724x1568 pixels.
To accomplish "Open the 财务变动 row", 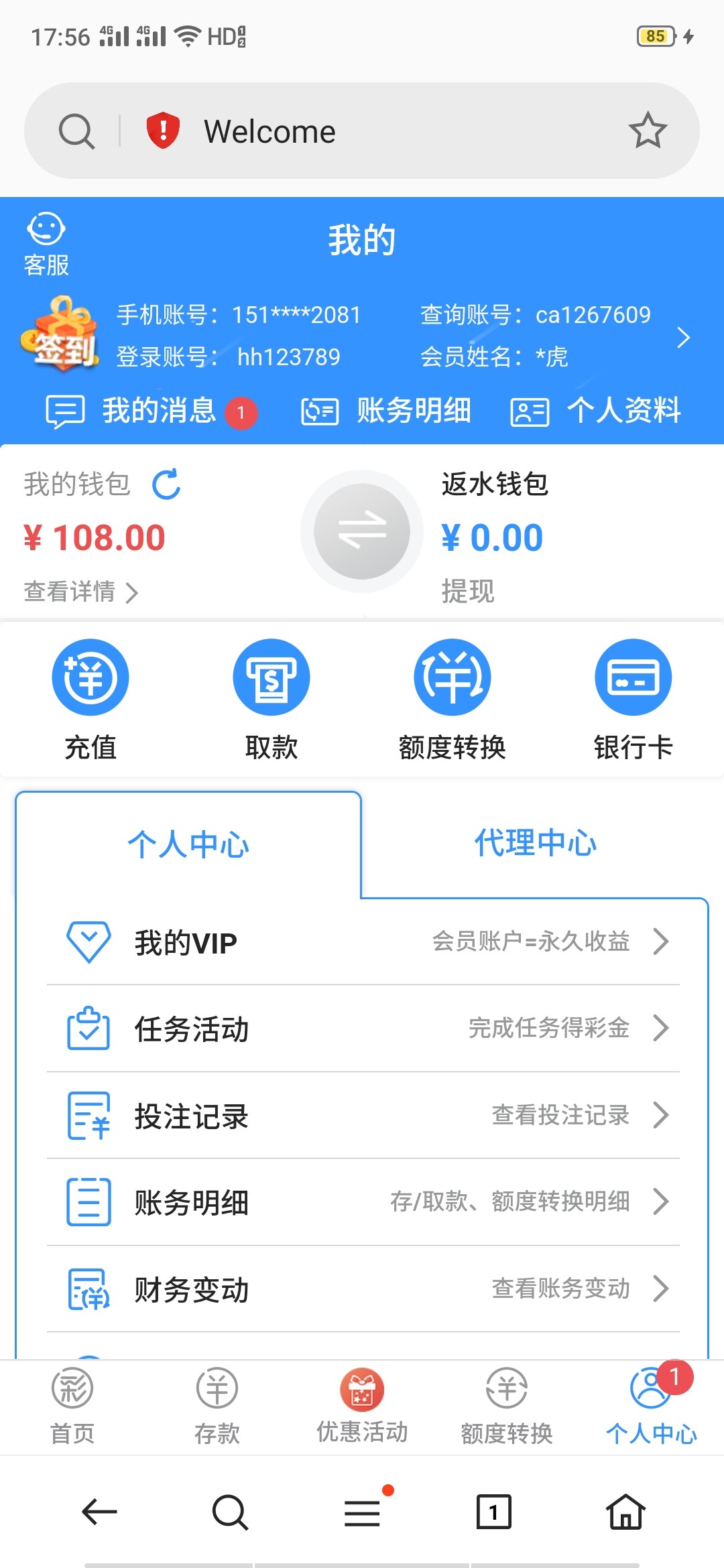I will point(362,1289).
